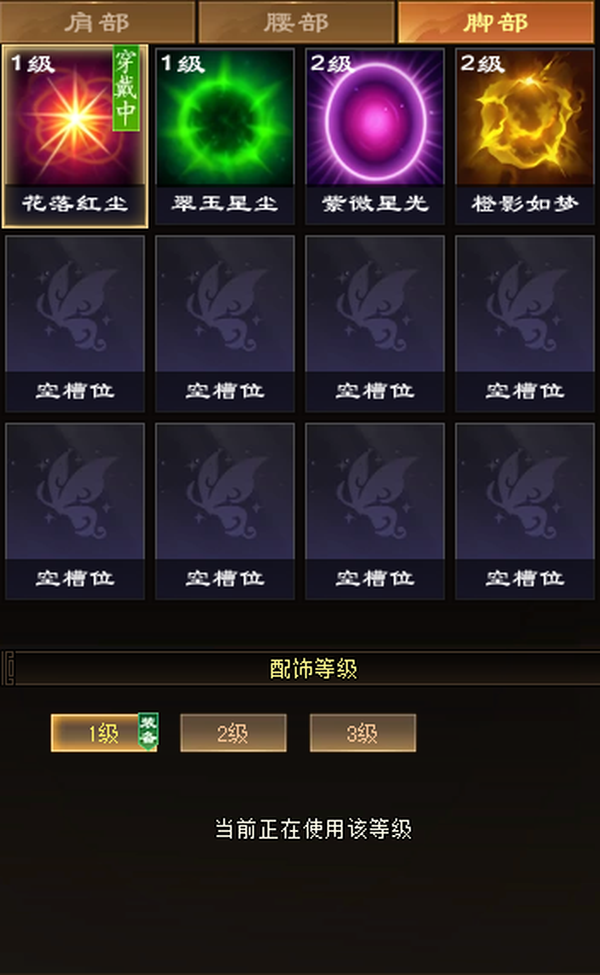Switch to the 腰部 tab
Viewport: 600px width, 975px height.
[x=296, y=22]
